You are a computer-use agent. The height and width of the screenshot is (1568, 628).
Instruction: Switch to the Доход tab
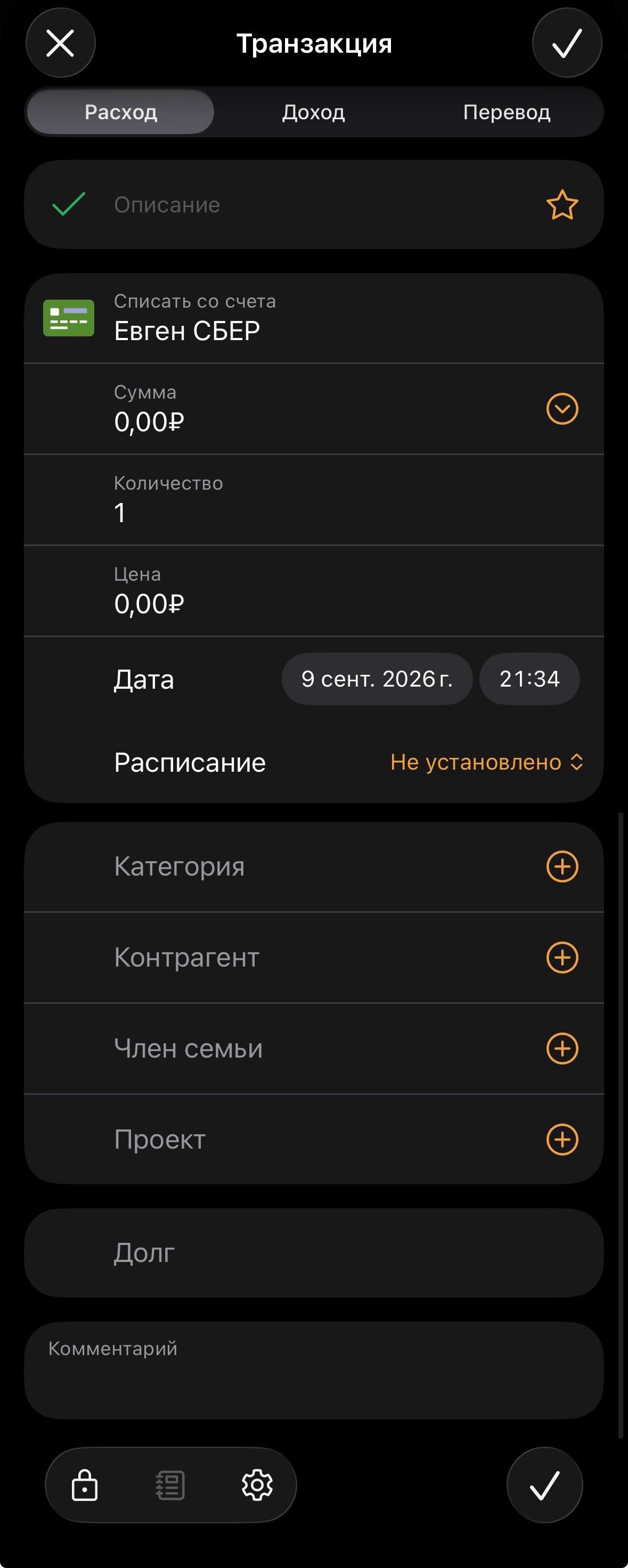(x=314, y=112)
